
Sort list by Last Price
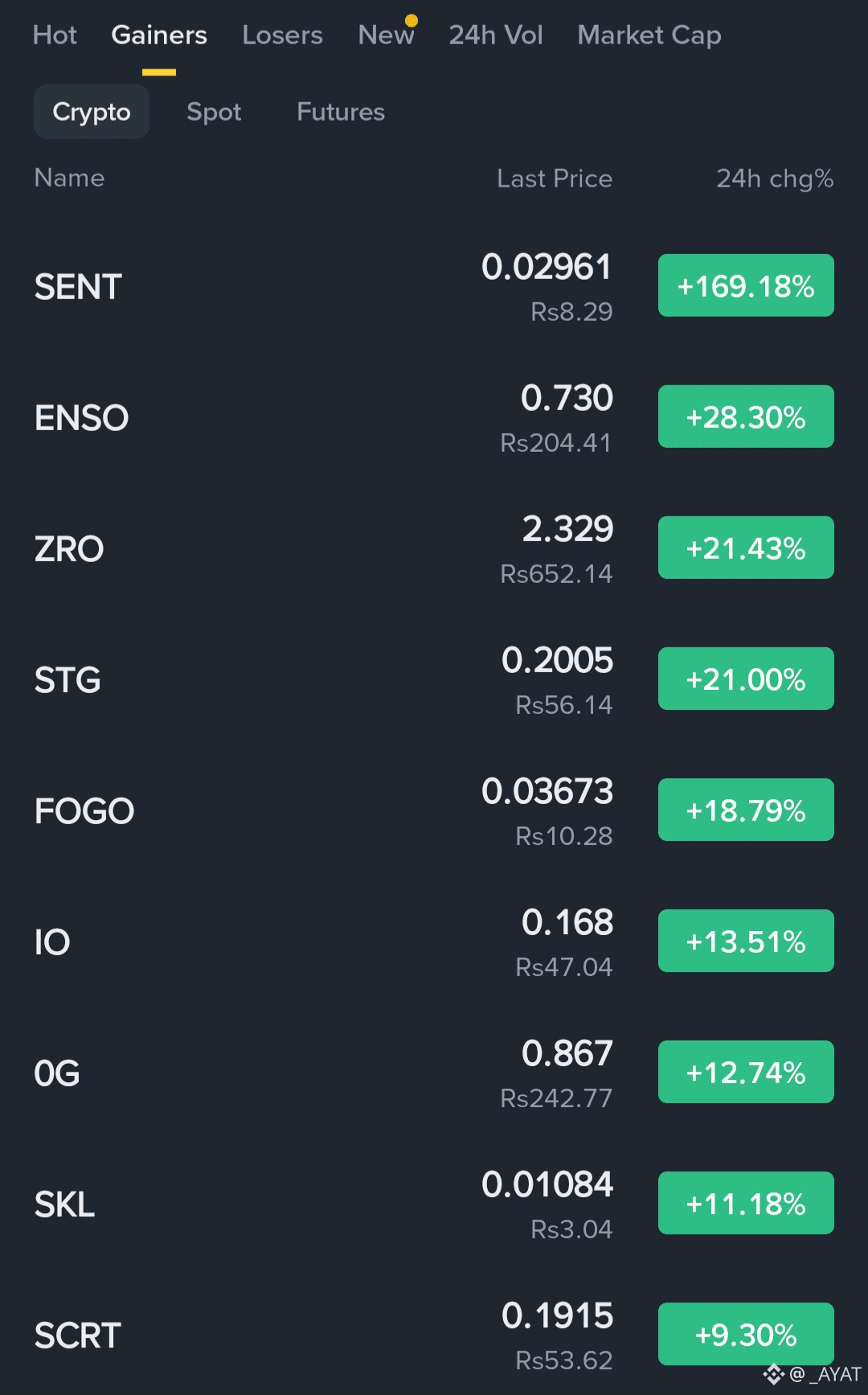(x=554, y=178)
